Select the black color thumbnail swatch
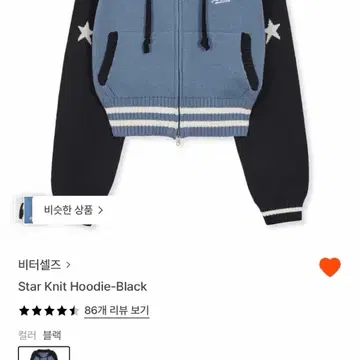This screenshot has height=360, width=360. point(44,353)
